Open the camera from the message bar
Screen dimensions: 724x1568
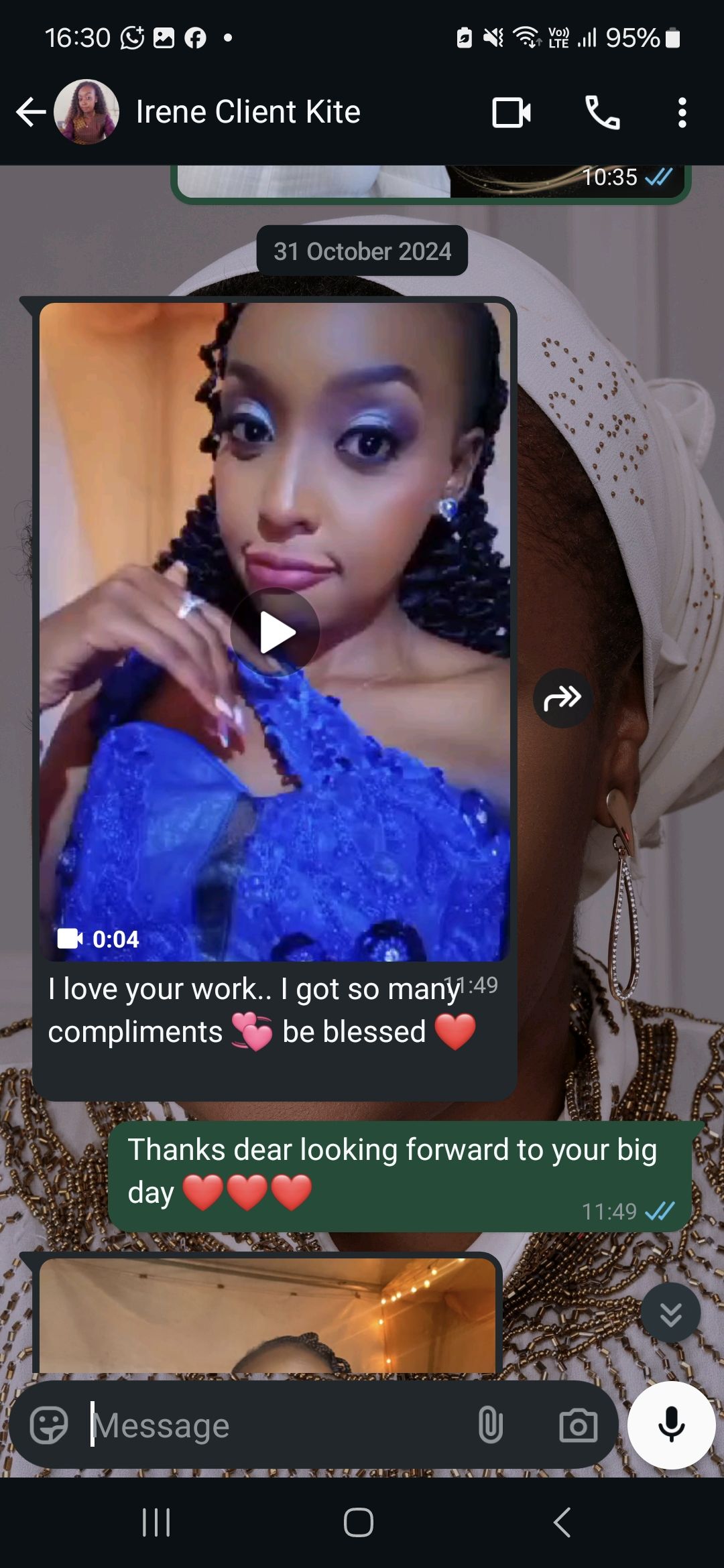pyautogui.click(x=578, y=1425)
